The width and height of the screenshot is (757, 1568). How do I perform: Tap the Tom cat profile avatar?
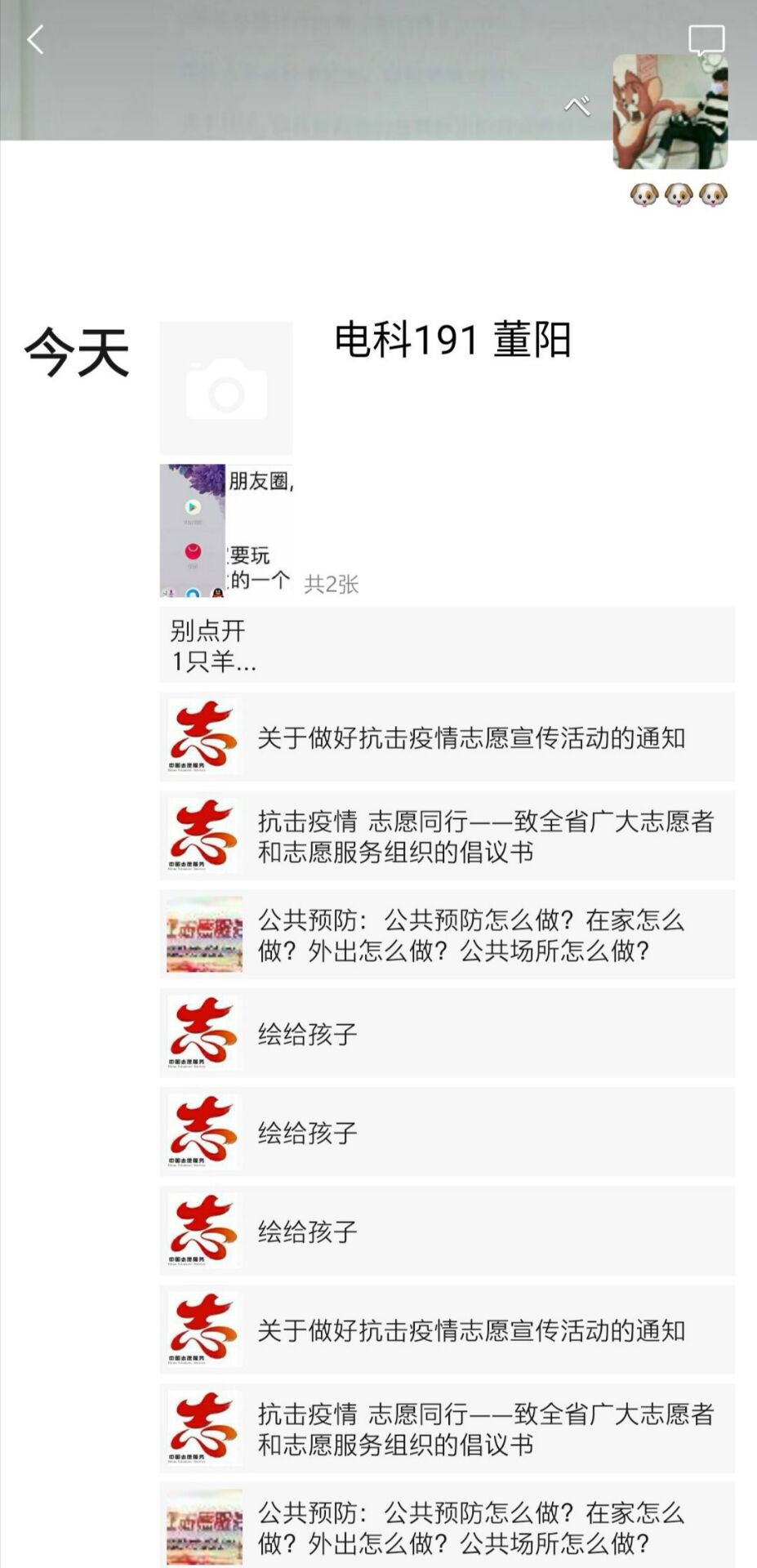[x=670, y=112]
